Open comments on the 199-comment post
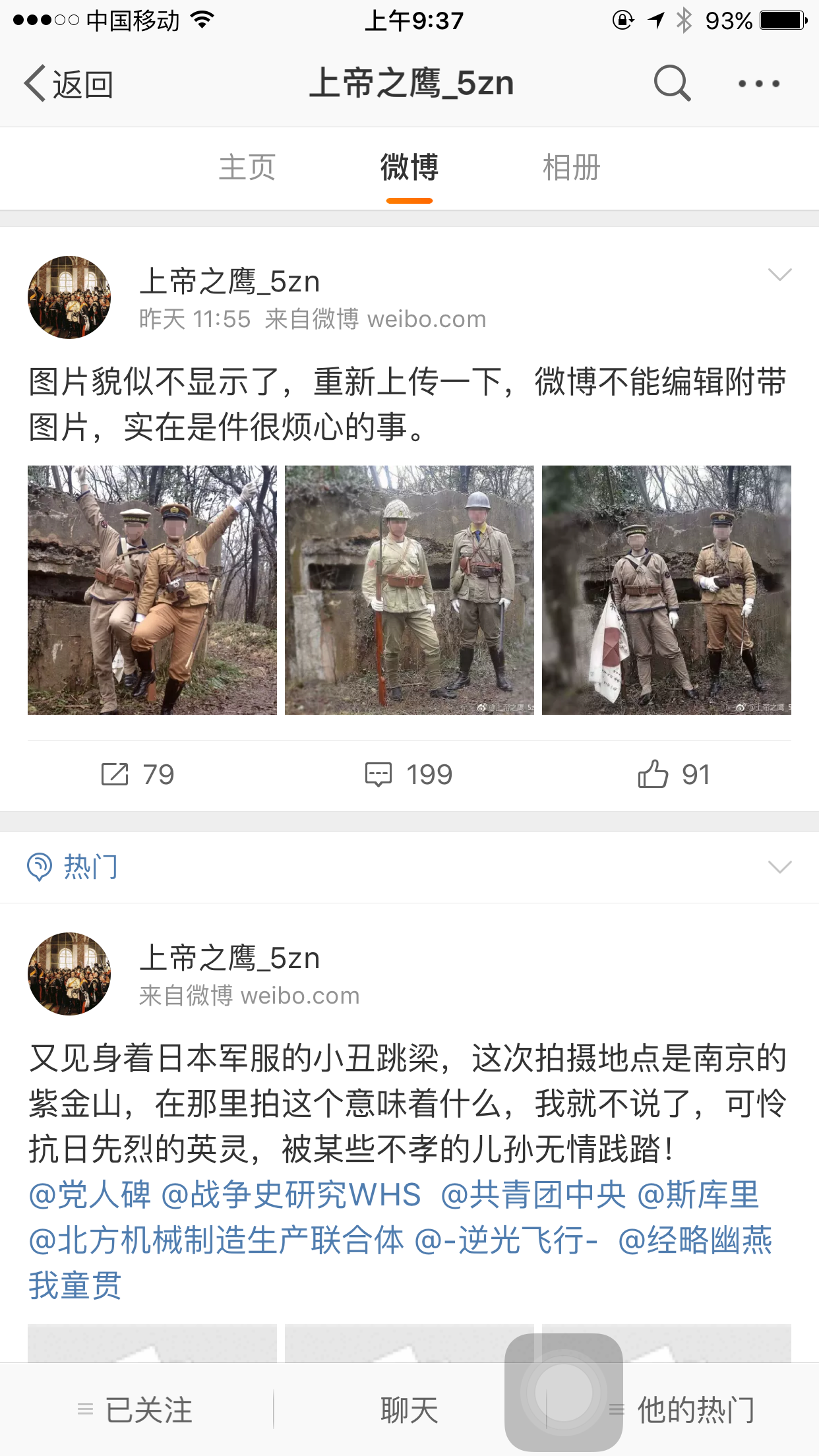 pos(409,775)
